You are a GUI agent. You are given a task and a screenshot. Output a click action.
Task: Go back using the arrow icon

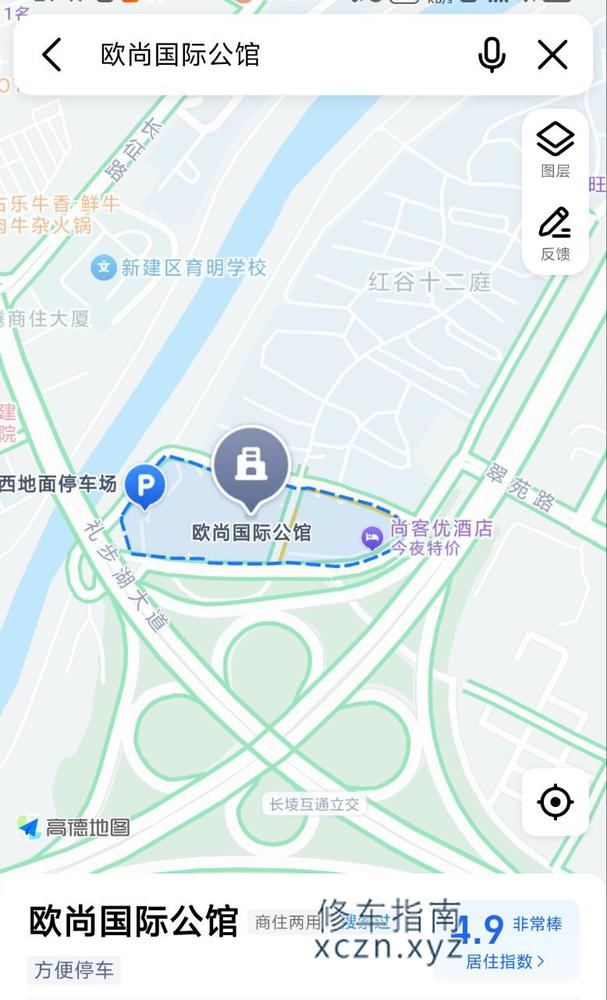click(52, 55)
